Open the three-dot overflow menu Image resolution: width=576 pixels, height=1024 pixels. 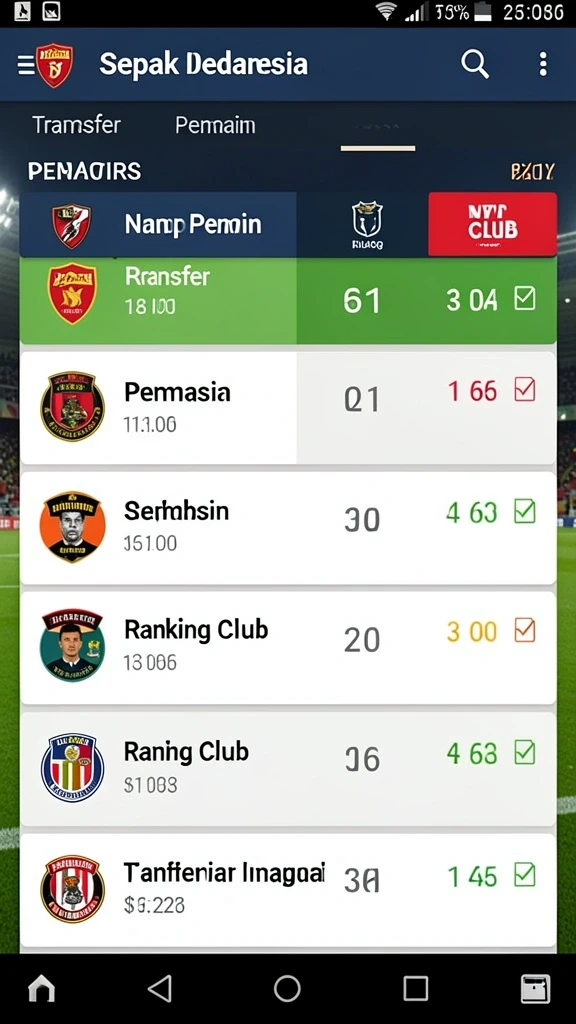543,64
